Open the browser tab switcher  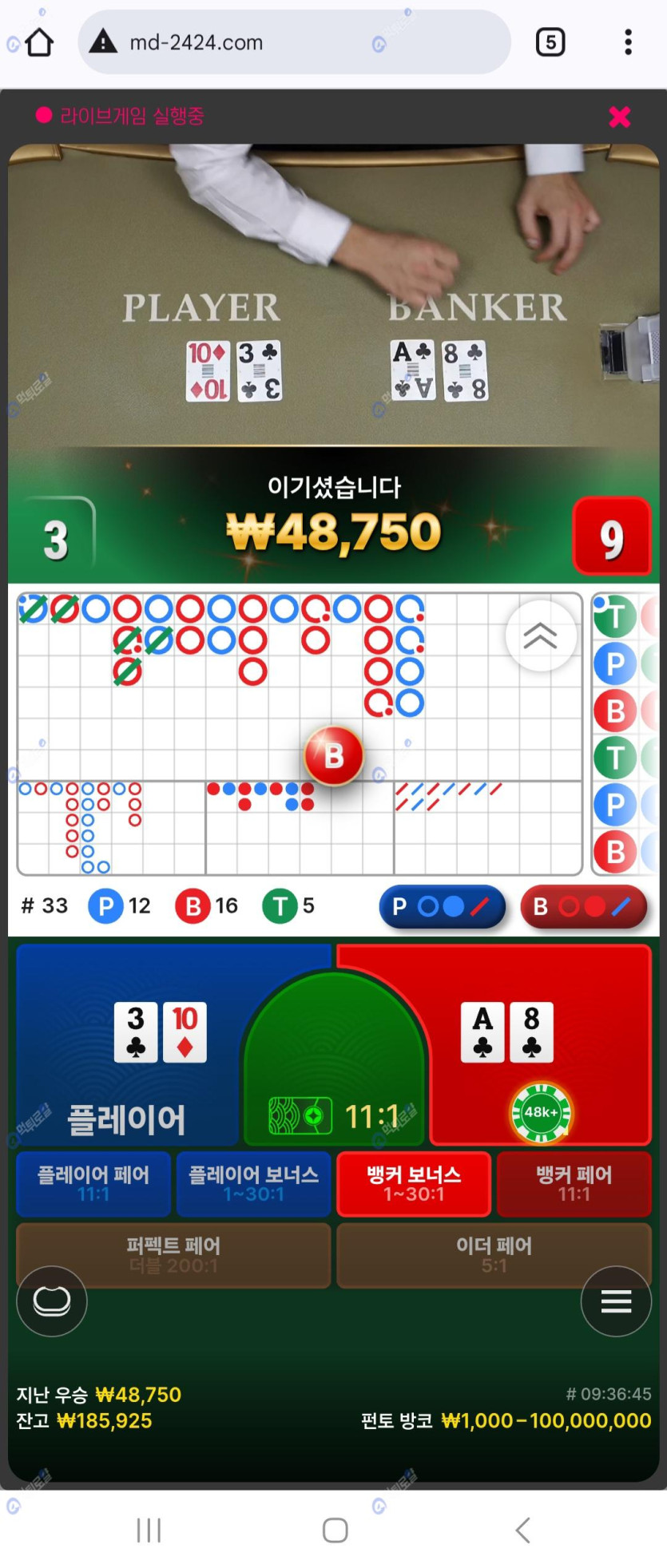[x=550, y=42]
